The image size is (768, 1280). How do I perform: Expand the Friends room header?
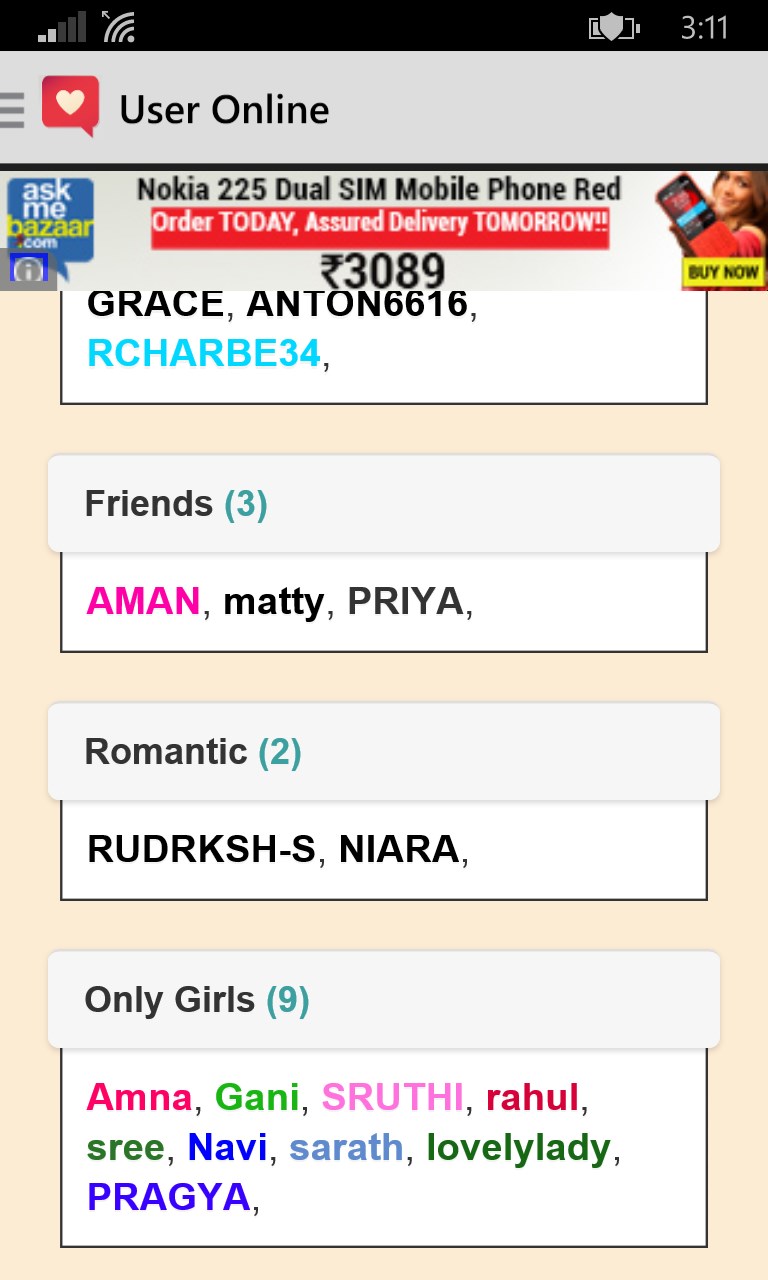(x=384, y=504)
